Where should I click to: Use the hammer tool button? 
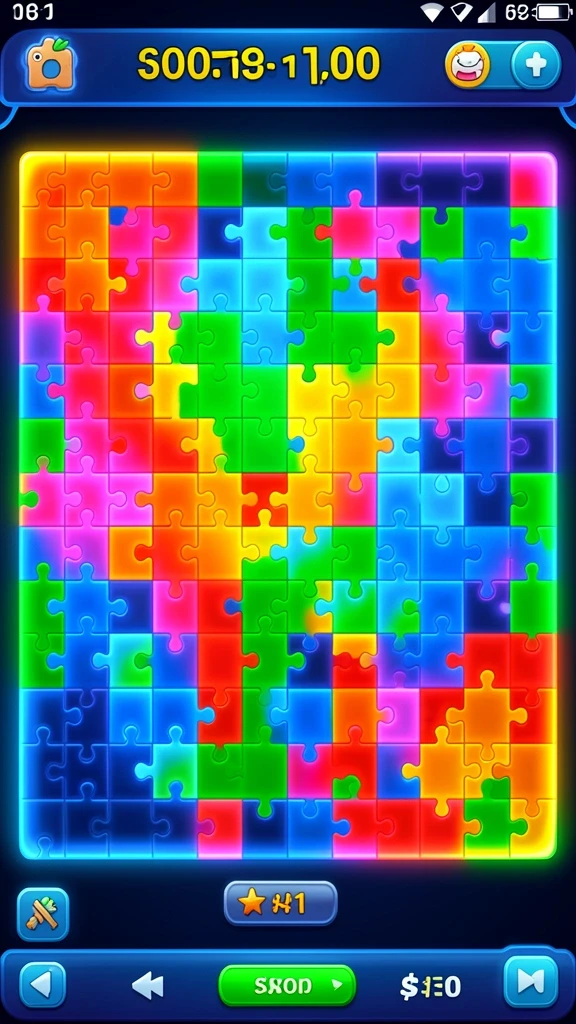(x=43, y=914)
